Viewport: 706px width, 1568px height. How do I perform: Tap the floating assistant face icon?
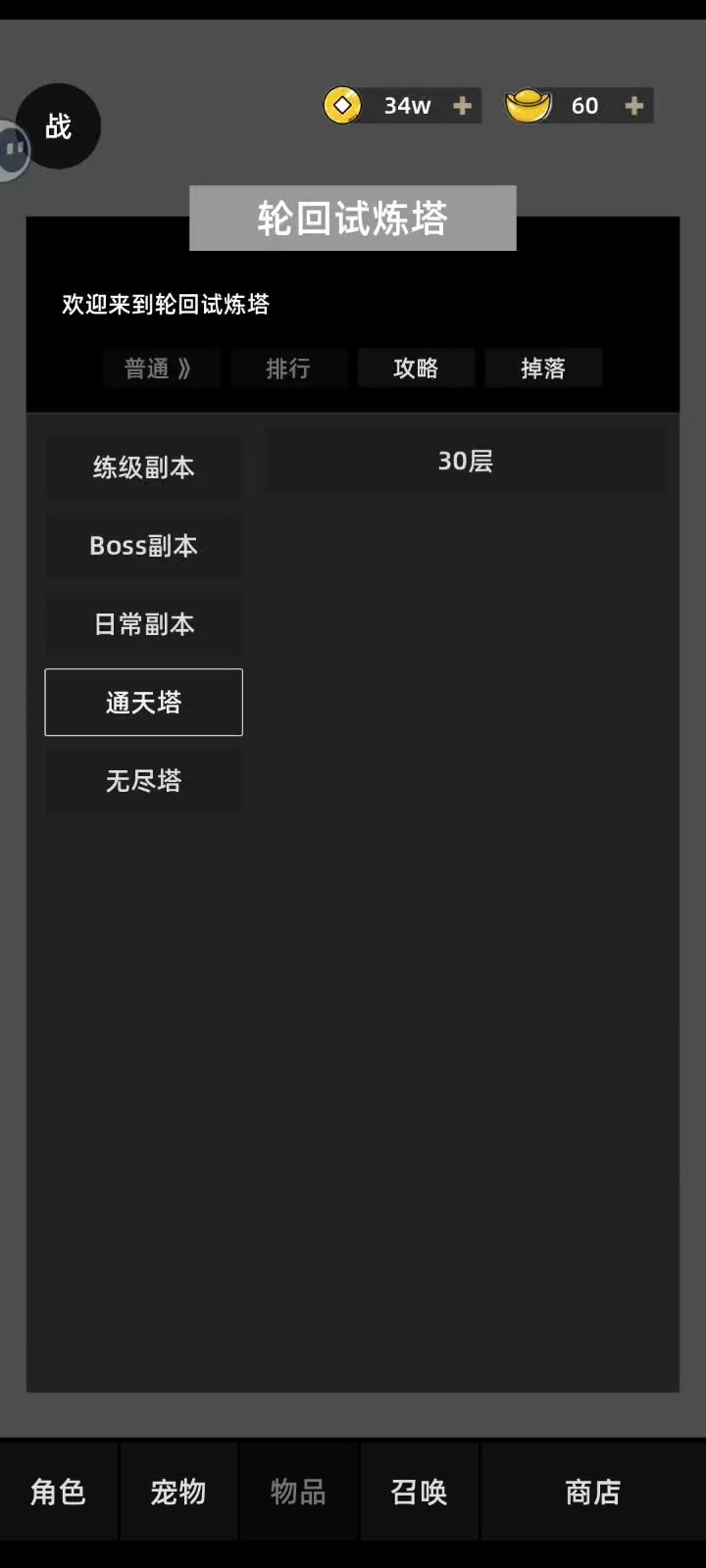14,150
